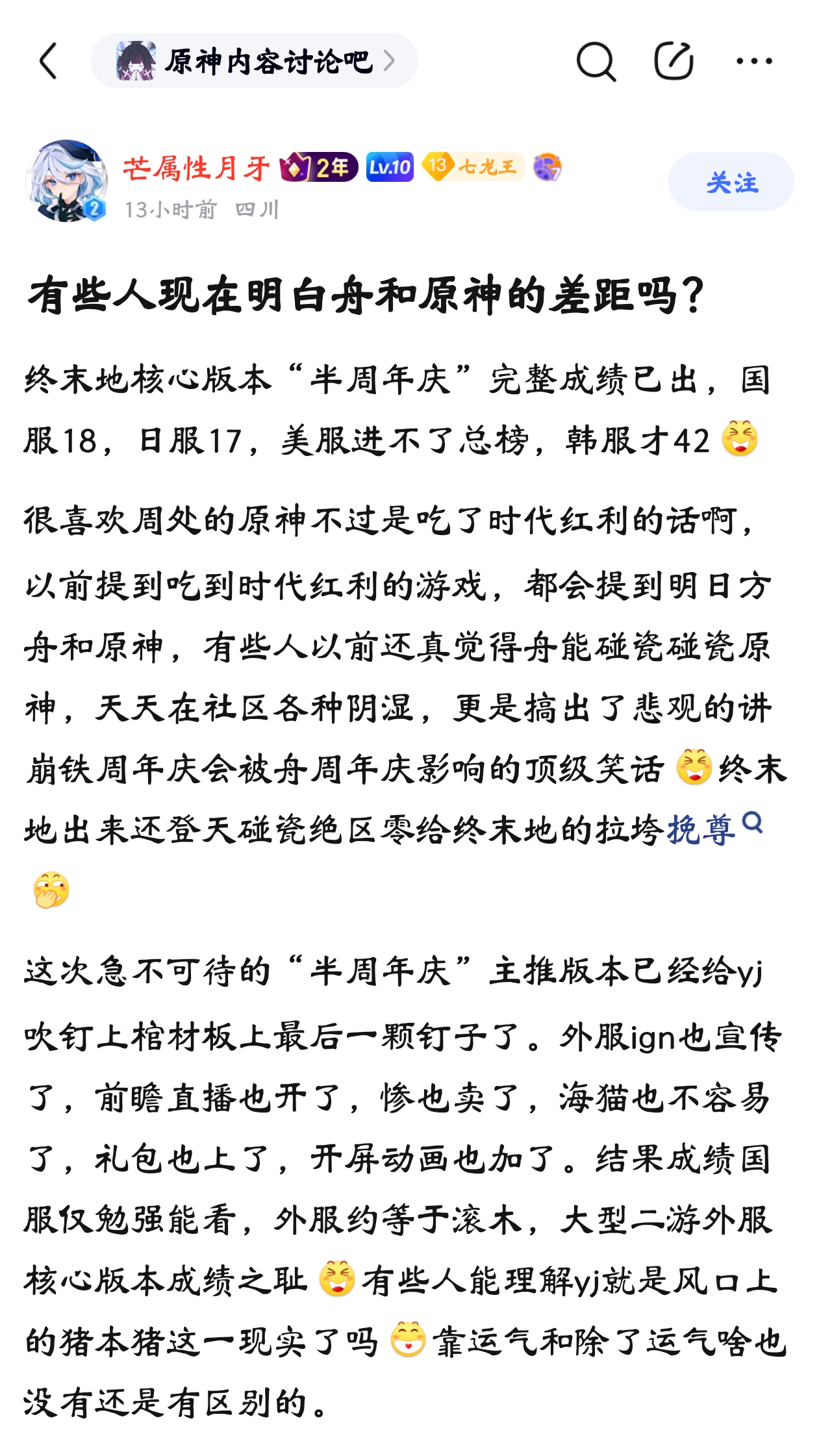819x1456 pixels.
Task: Go back using the top-left arrow
Action: [x=48, y=61]
